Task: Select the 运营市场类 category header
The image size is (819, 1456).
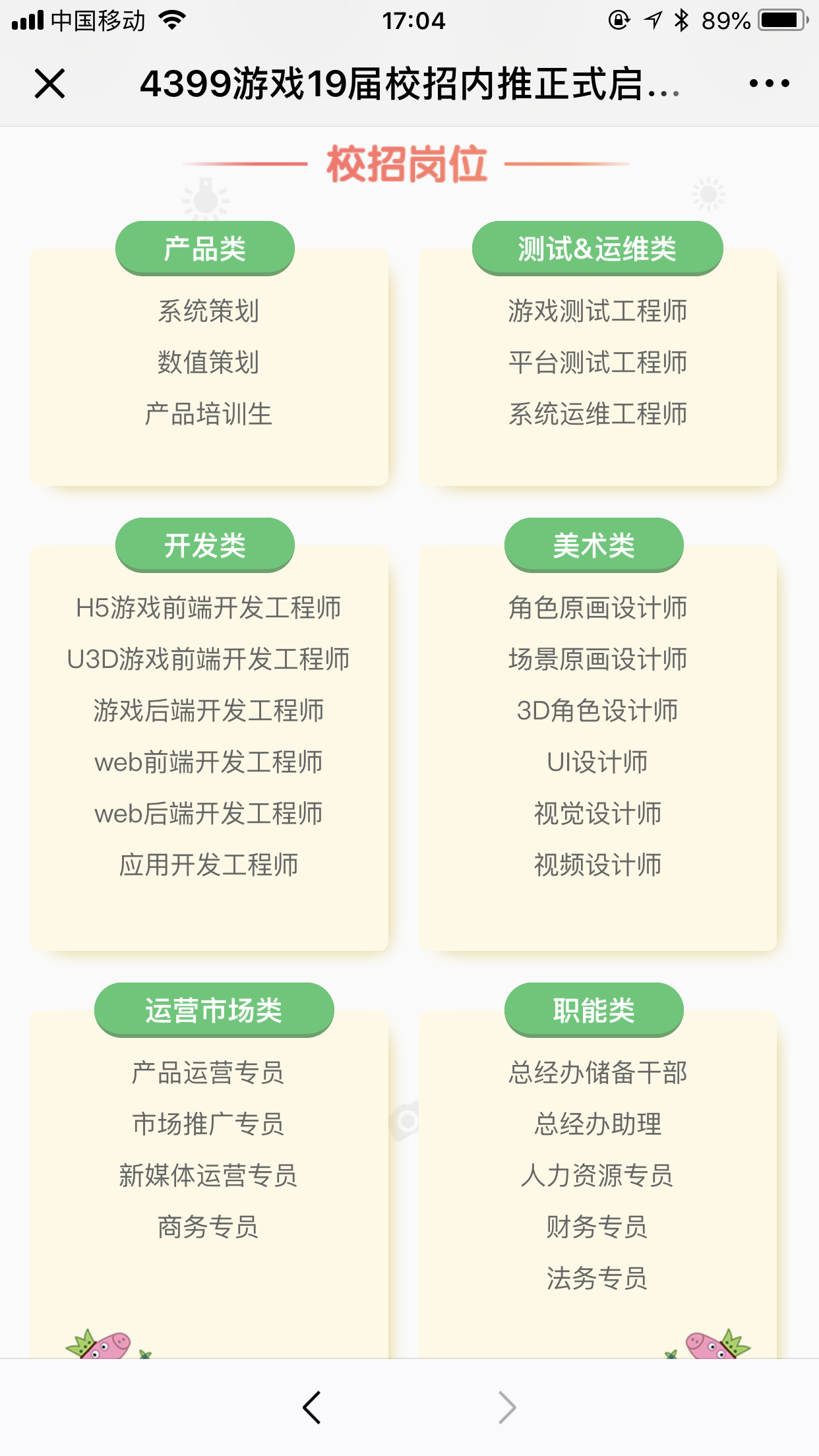Action: (x=214, y=1009)
